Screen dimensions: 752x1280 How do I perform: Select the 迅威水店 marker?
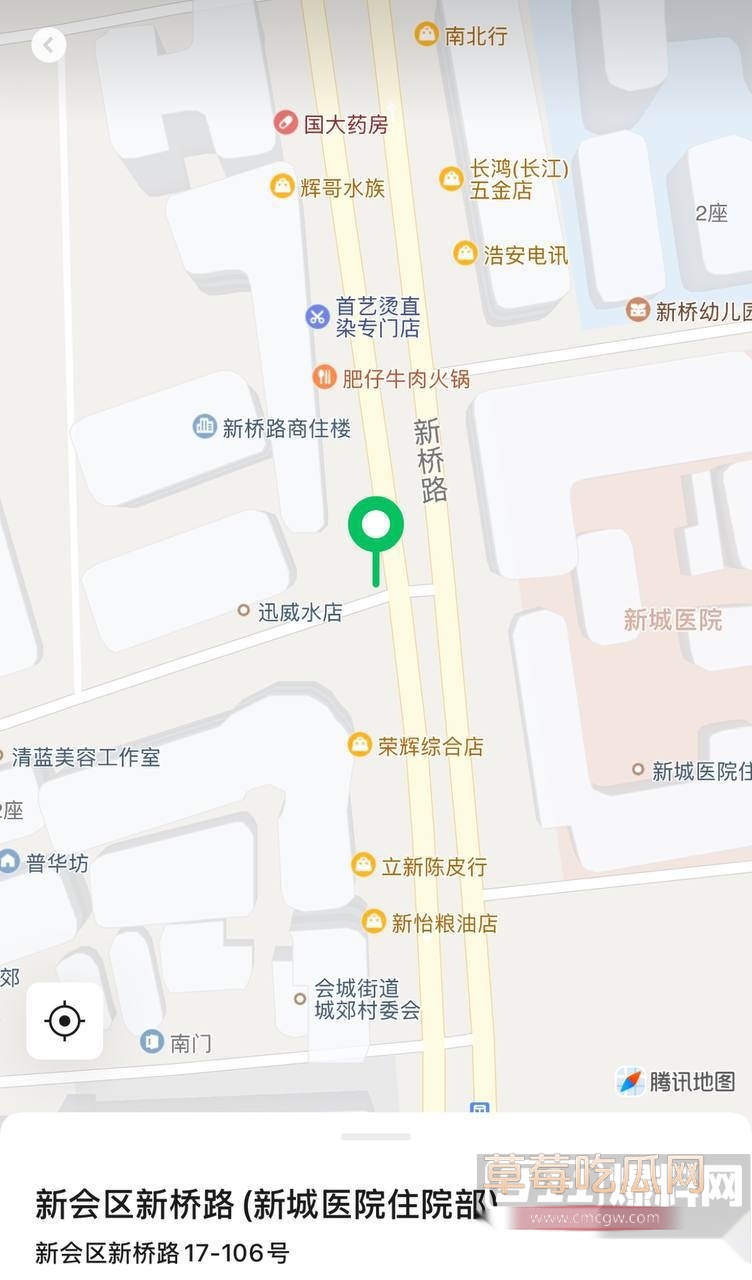243,610
